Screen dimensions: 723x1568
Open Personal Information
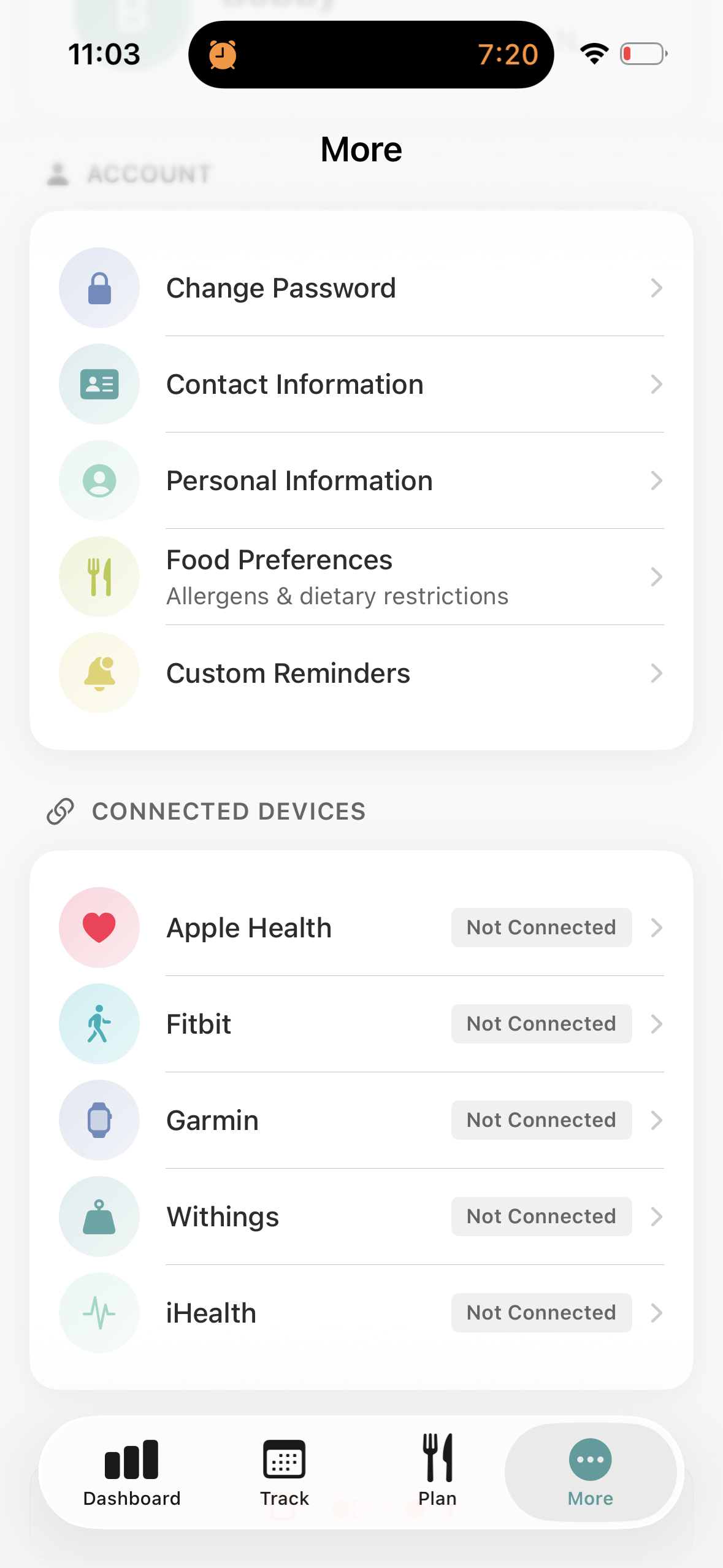(361, 480)
